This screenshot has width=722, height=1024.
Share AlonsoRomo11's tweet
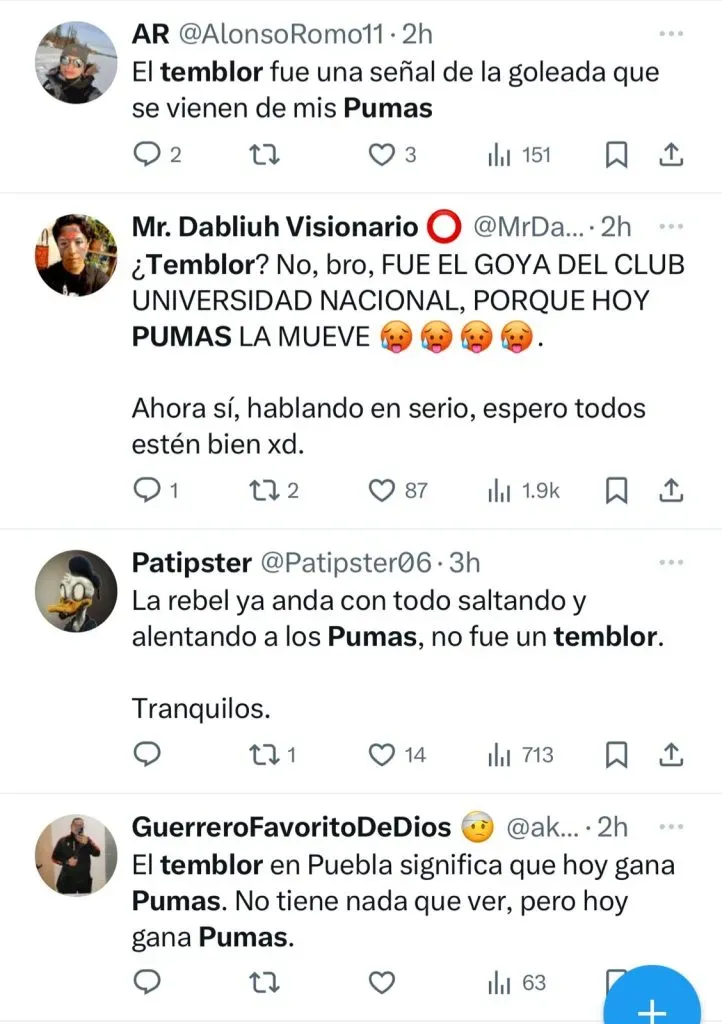pos(672,155)
